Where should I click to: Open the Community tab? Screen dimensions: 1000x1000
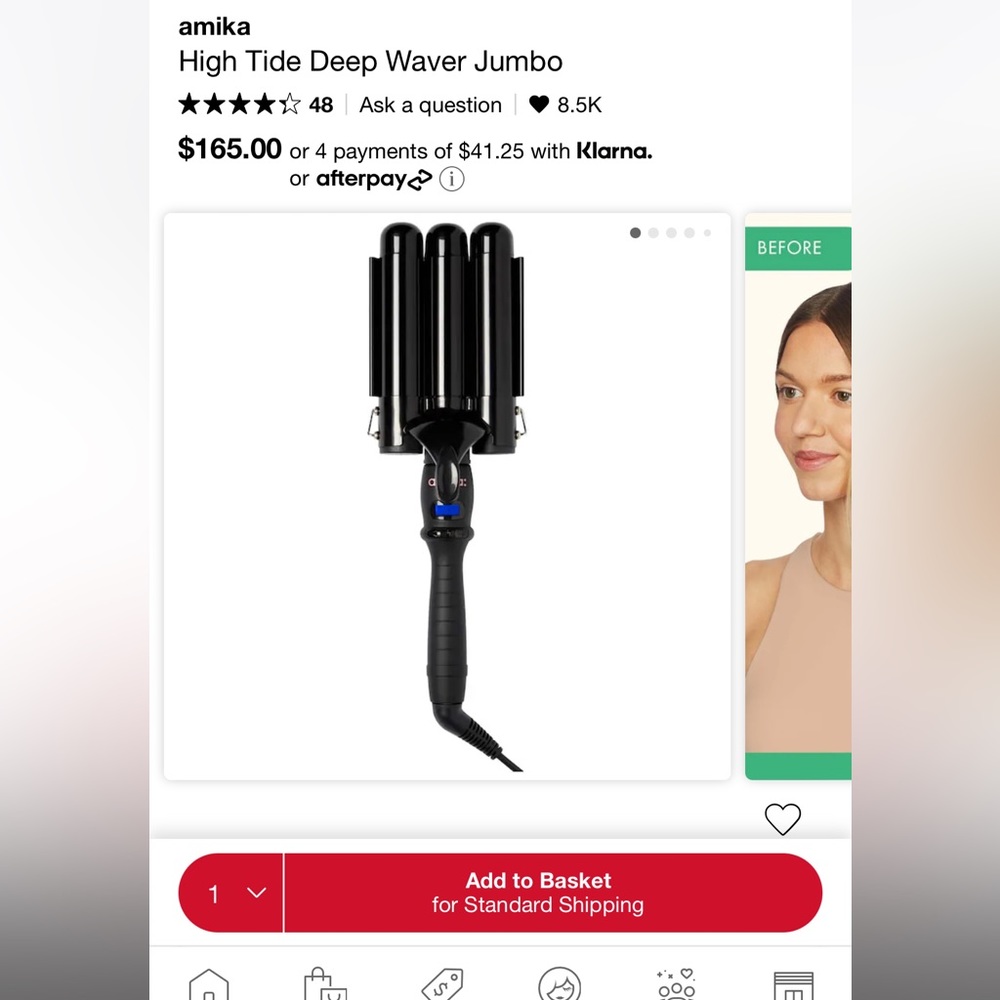click(x=676, y=984)
